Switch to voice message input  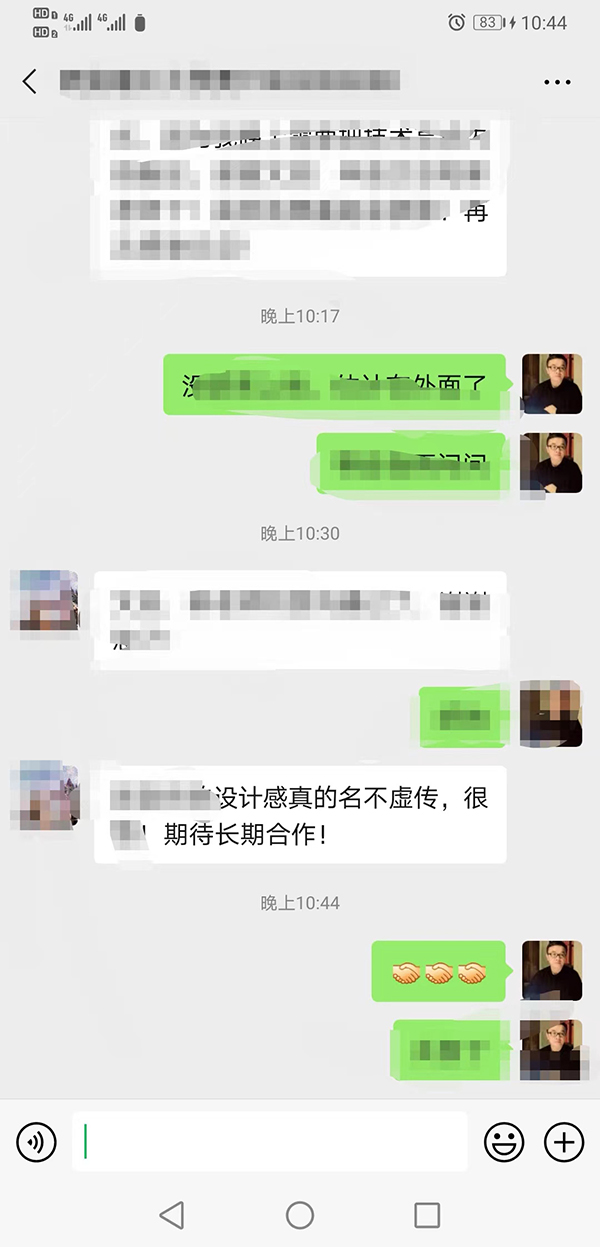coord(37,1141)
